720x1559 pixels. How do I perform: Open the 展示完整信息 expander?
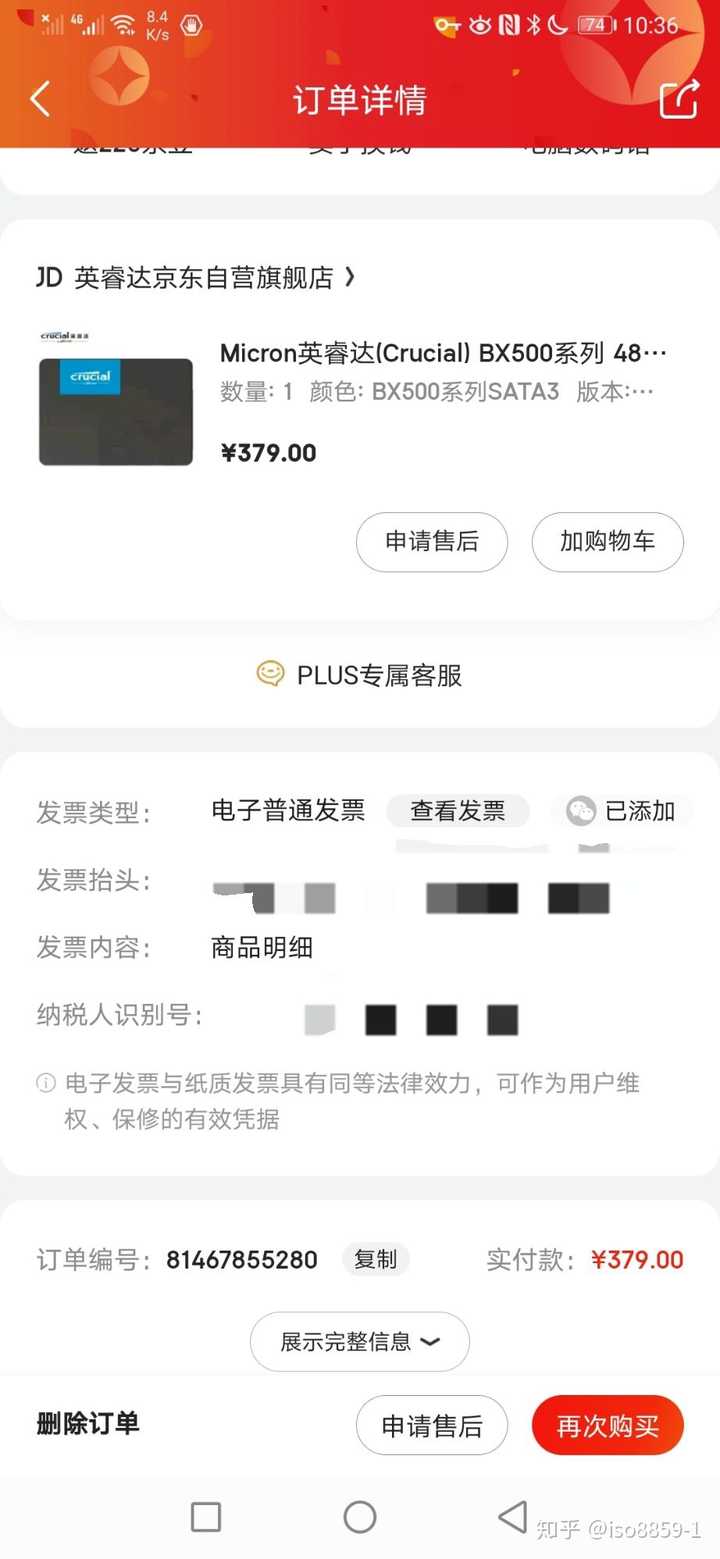pos(359,1341)
